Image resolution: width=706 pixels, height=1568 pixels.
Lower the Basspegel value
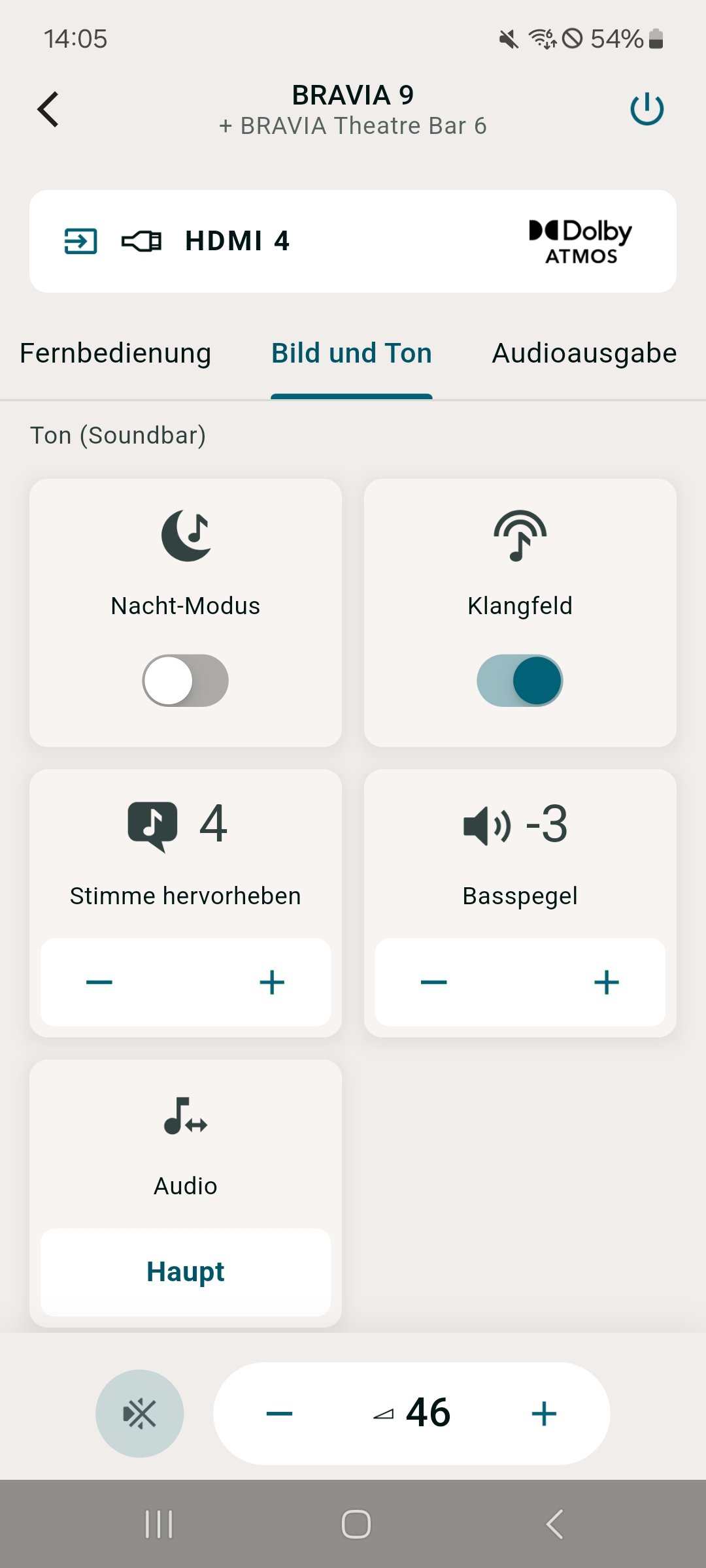pyautogui.click(x=434, y=982)
